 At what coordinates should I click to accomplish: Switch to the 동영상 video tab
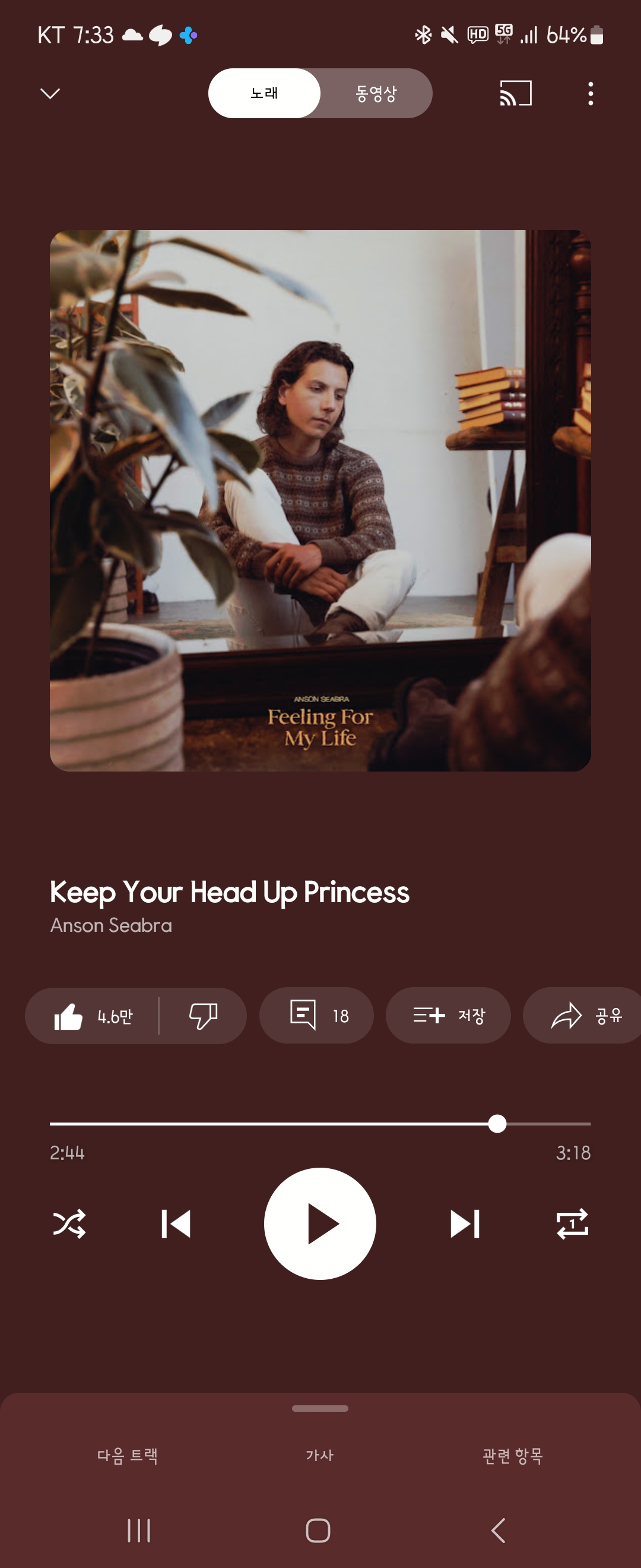point(376,93)
